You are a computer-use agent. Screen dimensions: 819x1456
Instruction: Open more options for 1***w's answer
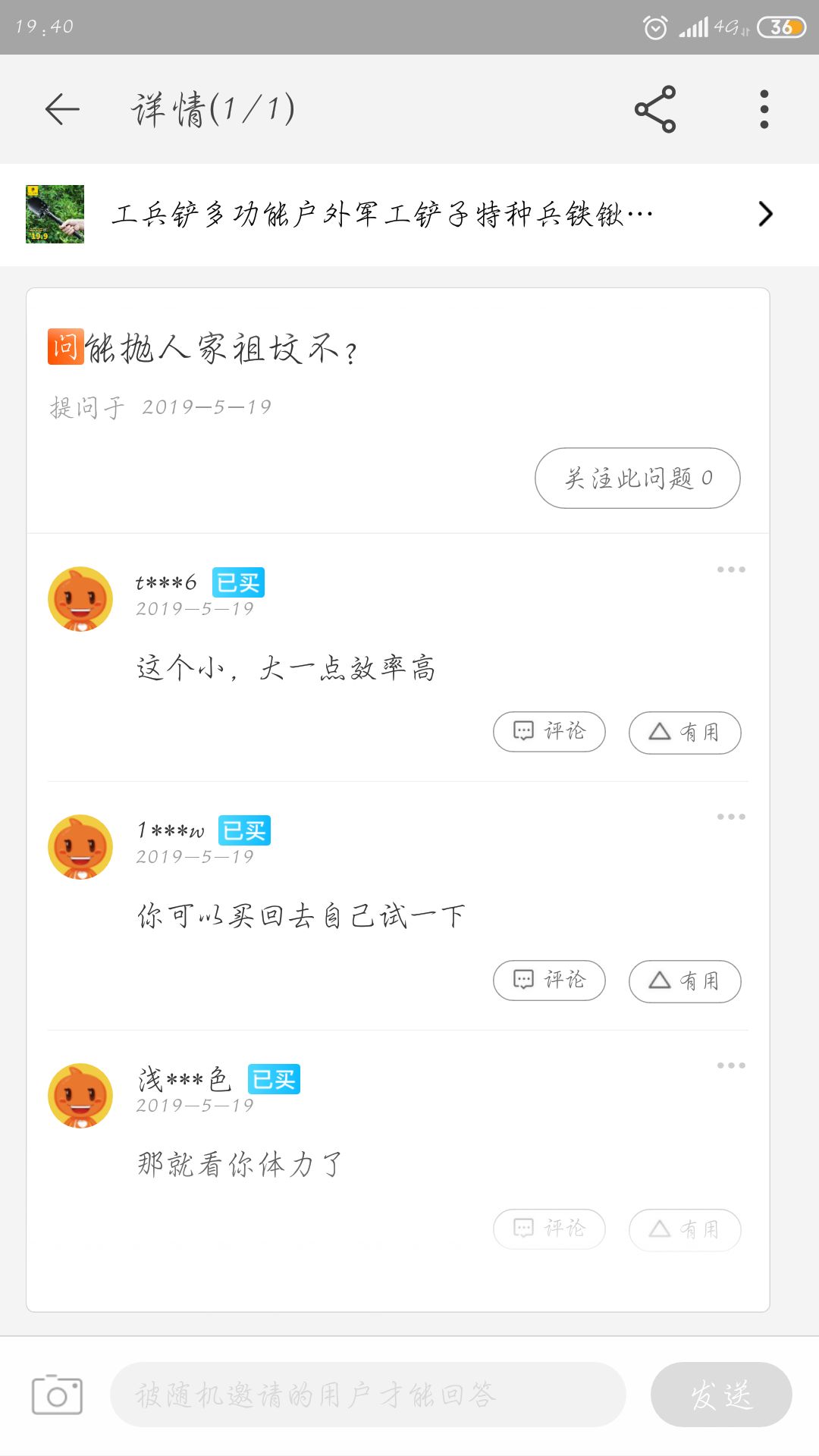731,817
